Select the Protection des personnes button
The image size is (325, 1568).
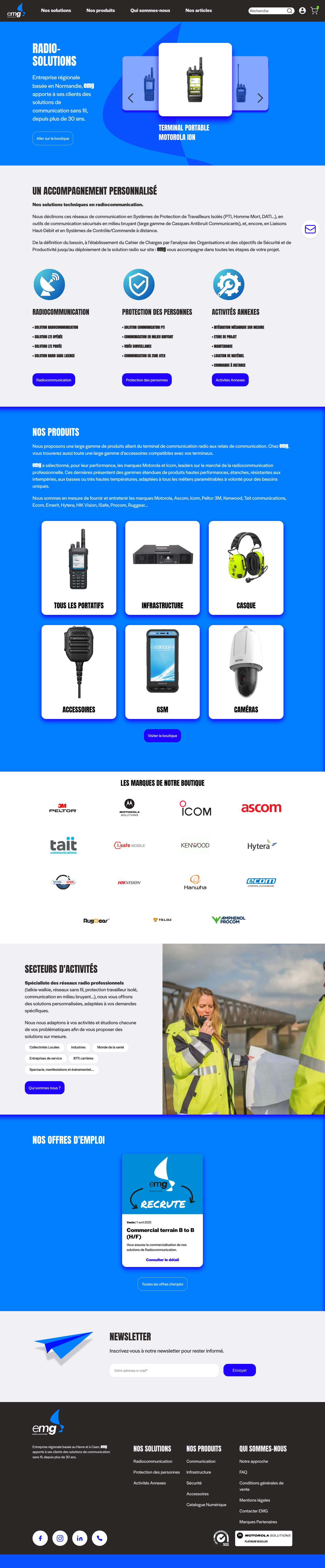[147, 380]
